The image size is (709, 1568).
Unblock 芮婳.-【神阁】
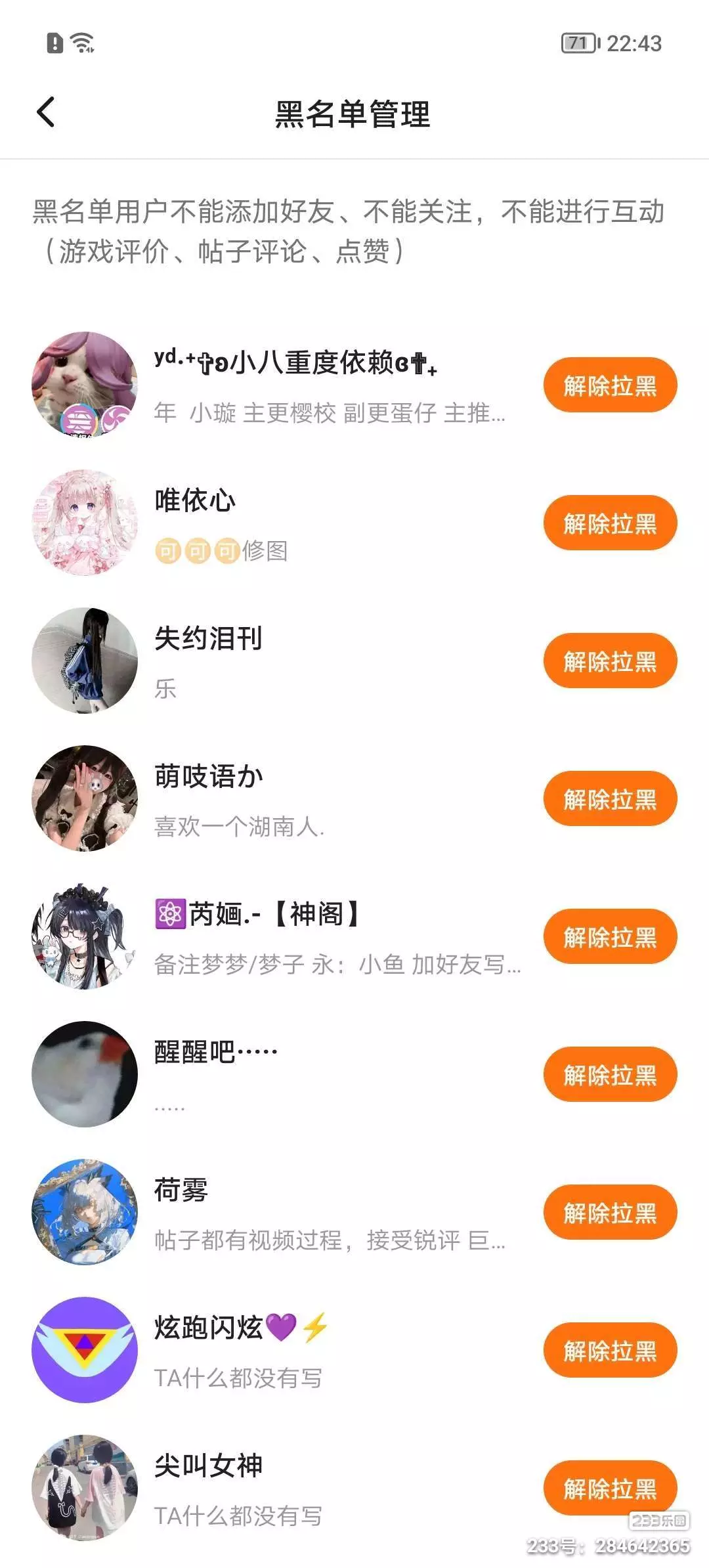click(x=610, y=937)
